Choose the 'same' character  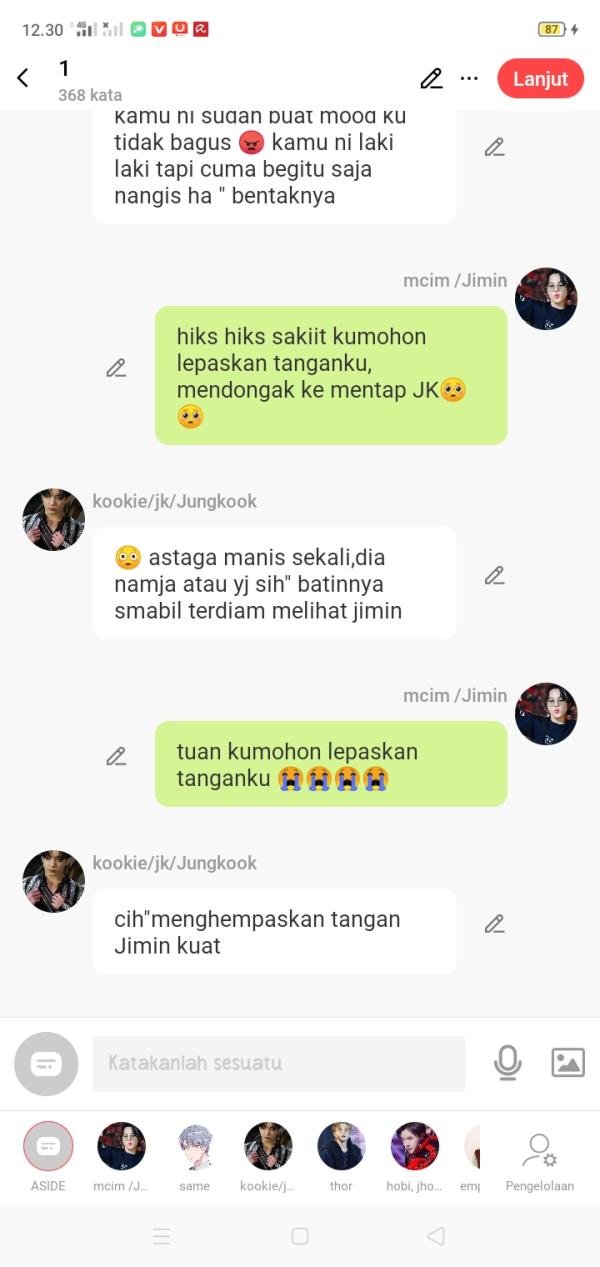coord(195,1147)
